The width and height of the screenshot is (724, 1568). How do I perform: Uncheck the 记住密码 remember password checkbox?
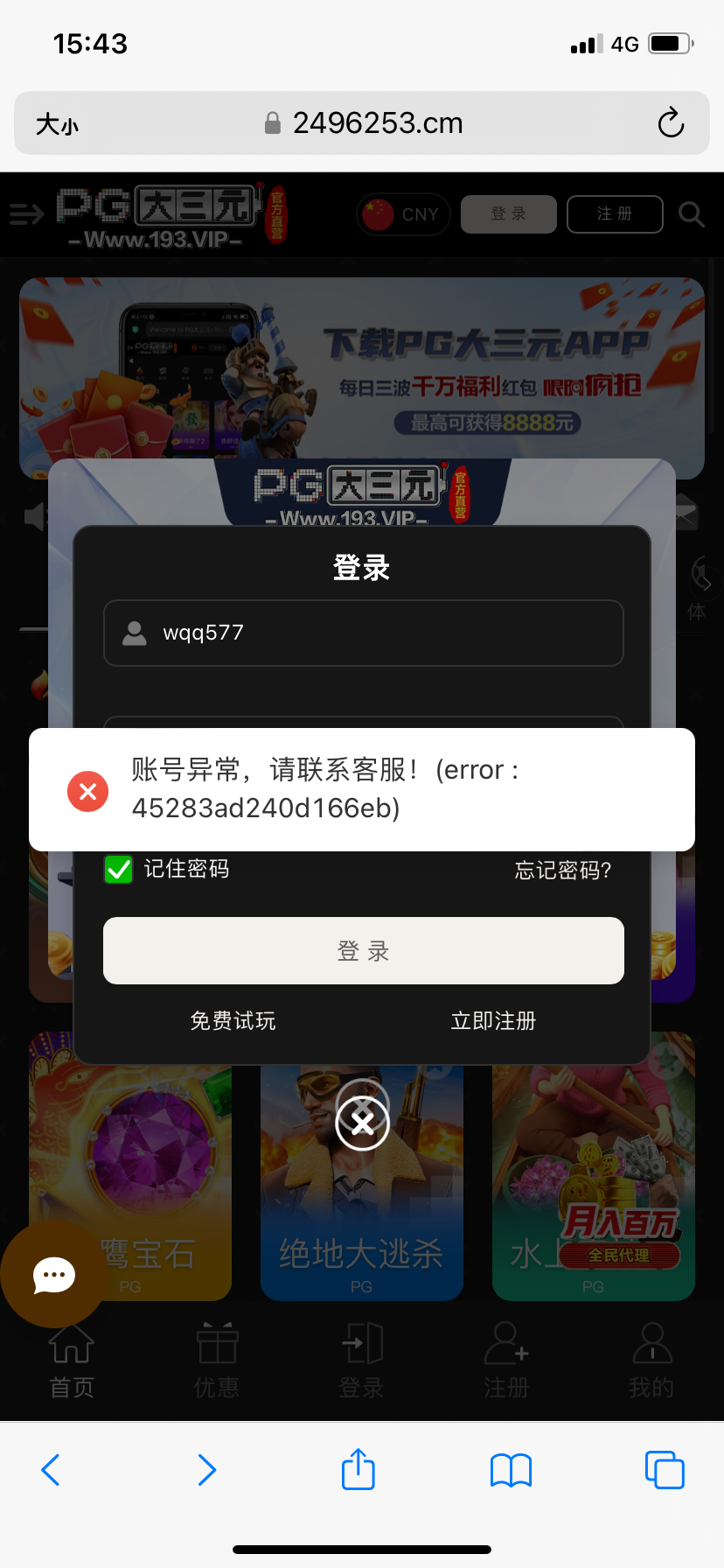118,869
